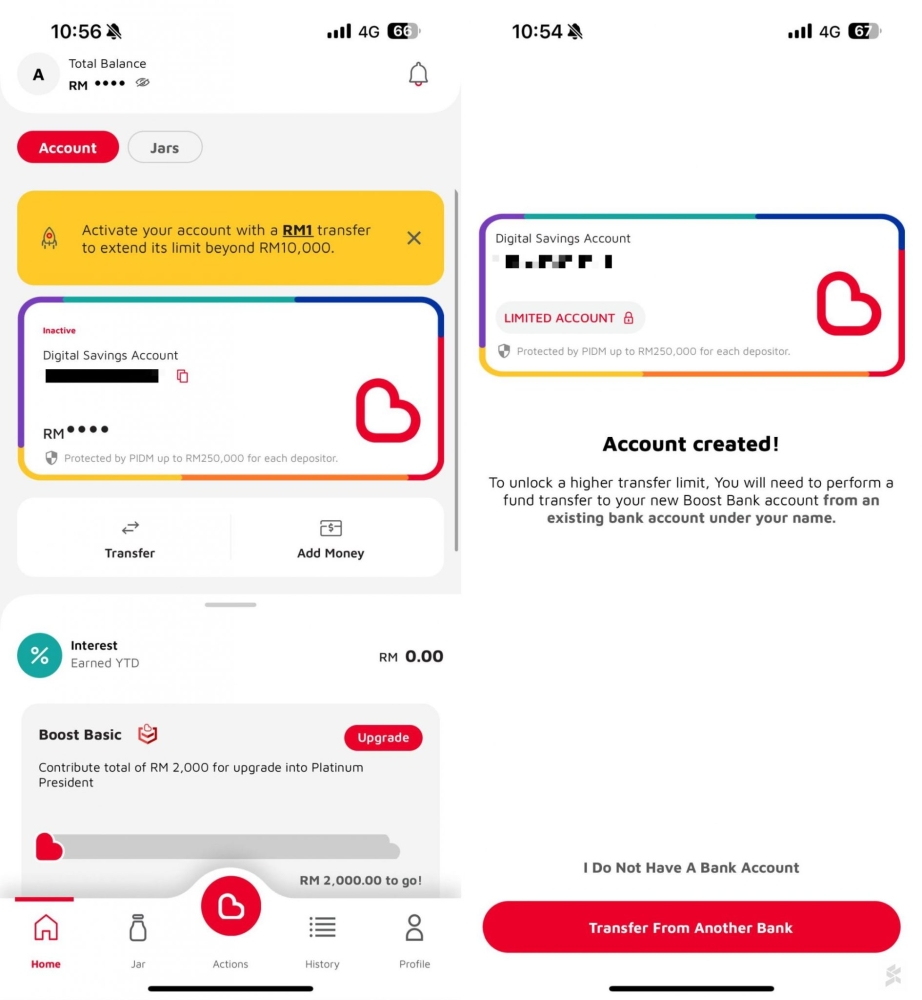Screen dimensions: 922x1000
Task: Switch to the Jars tab
Action: click(165, 148)
